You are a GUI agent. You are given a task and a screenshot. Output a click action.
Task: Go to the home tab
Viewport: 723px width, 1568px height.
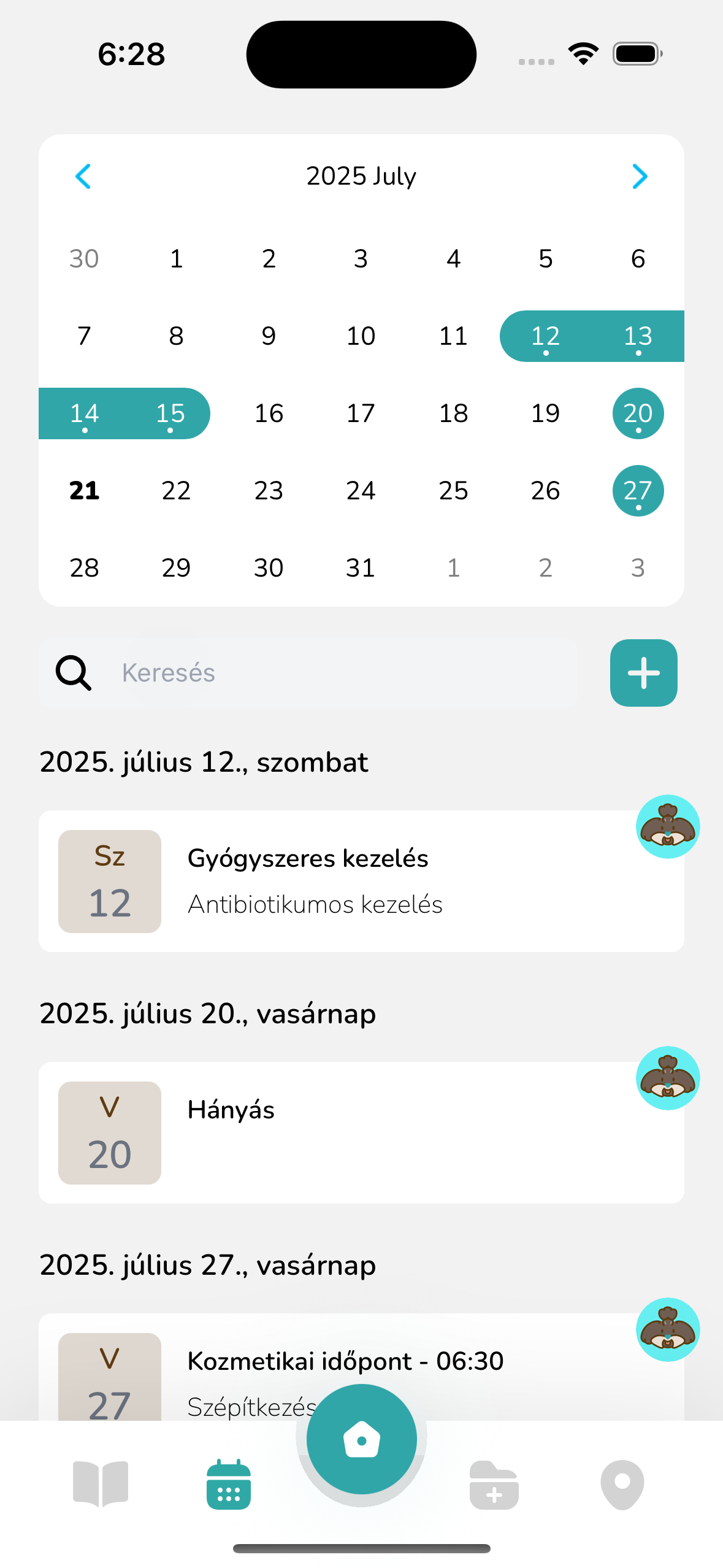click(361, 1439)
